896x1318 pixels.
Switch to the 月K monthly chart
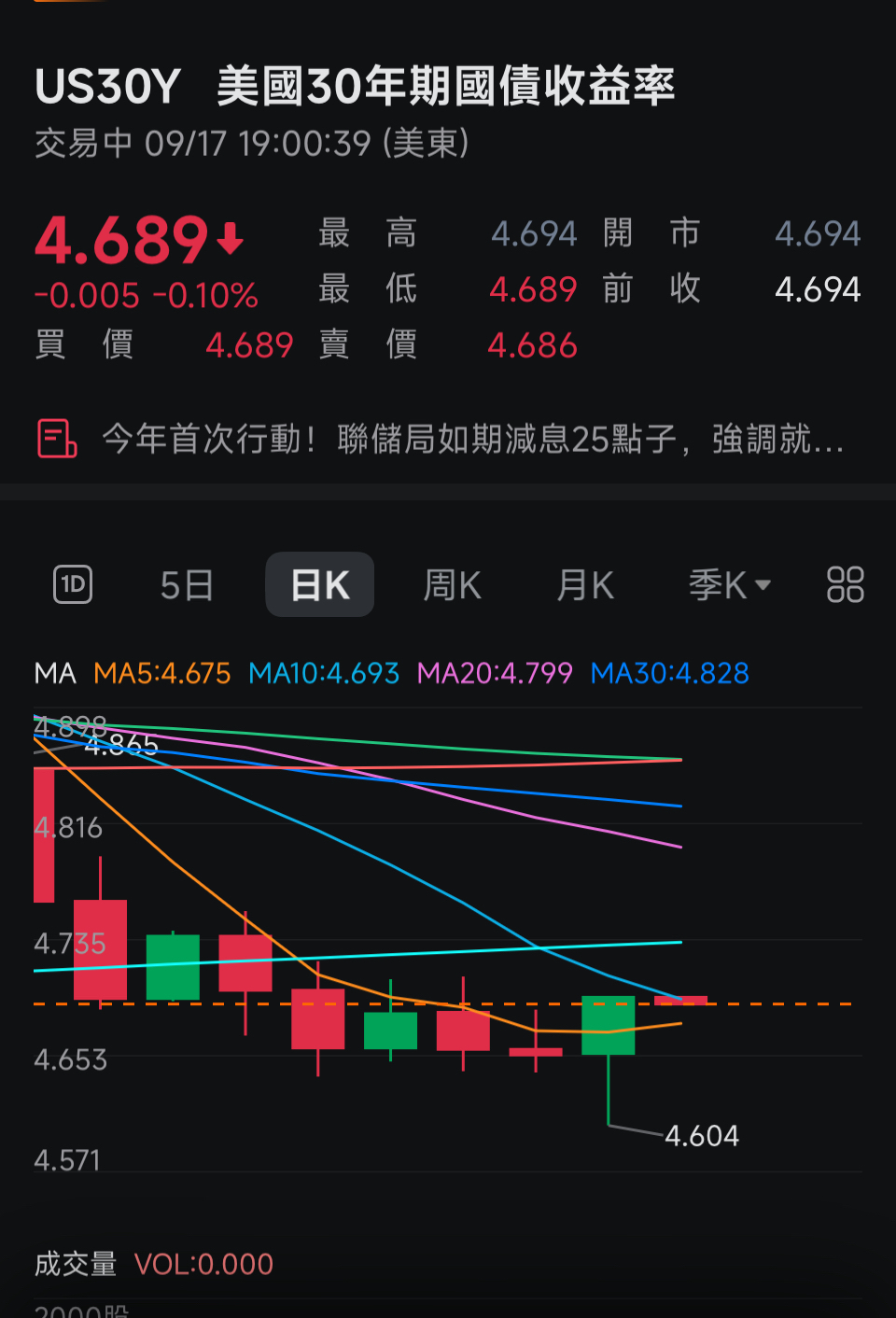[x=585, y=585]
